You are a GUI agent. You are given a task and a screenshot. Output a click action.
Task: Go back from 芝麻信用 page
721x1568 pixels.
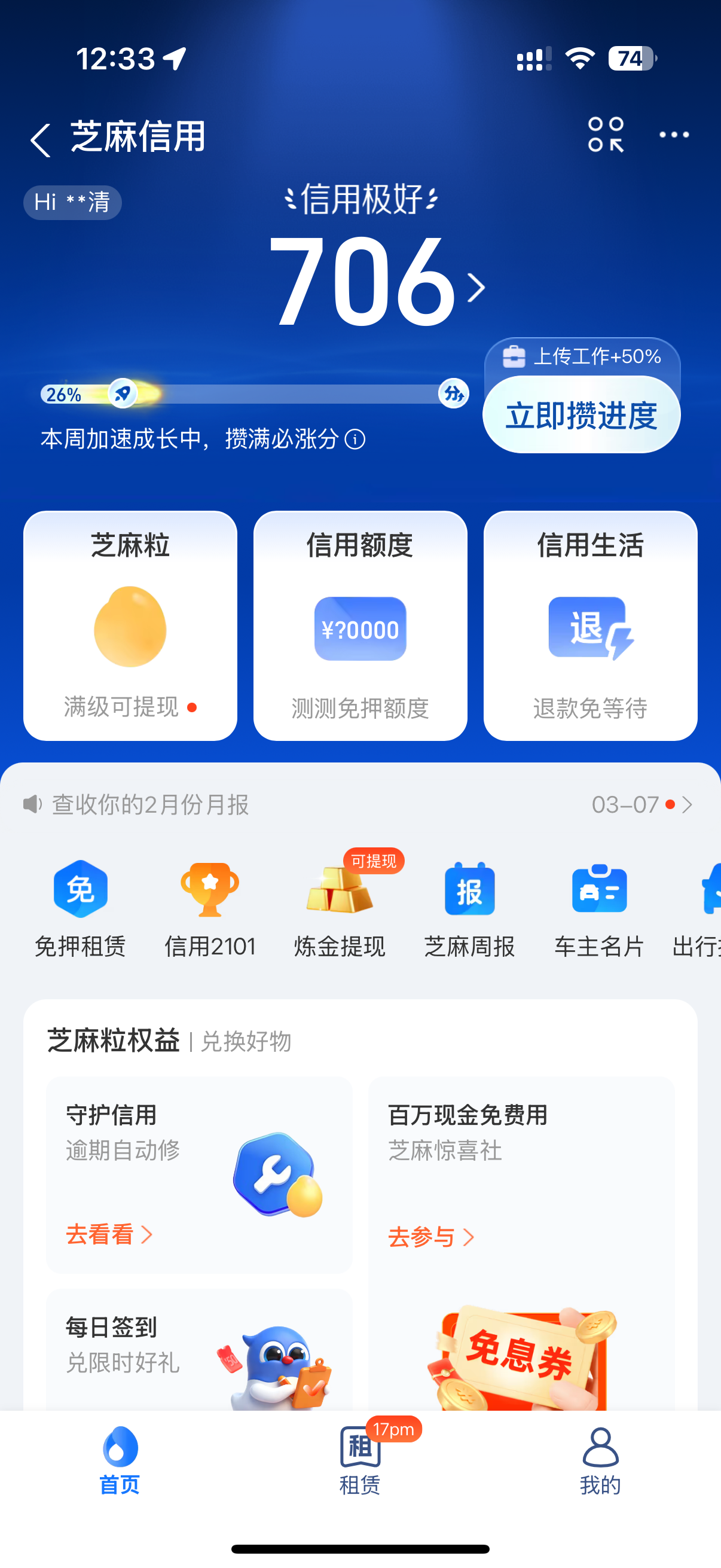pyautogui.click(x=40, y=139)
